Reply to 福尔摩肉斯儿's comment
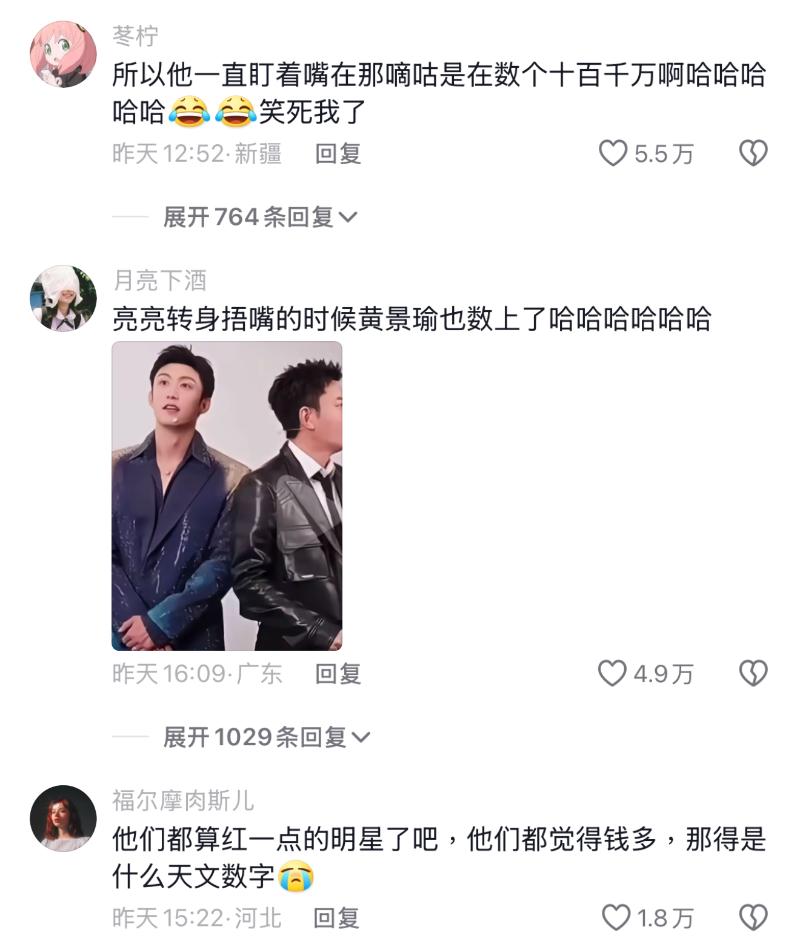 (x=337, y=918)
